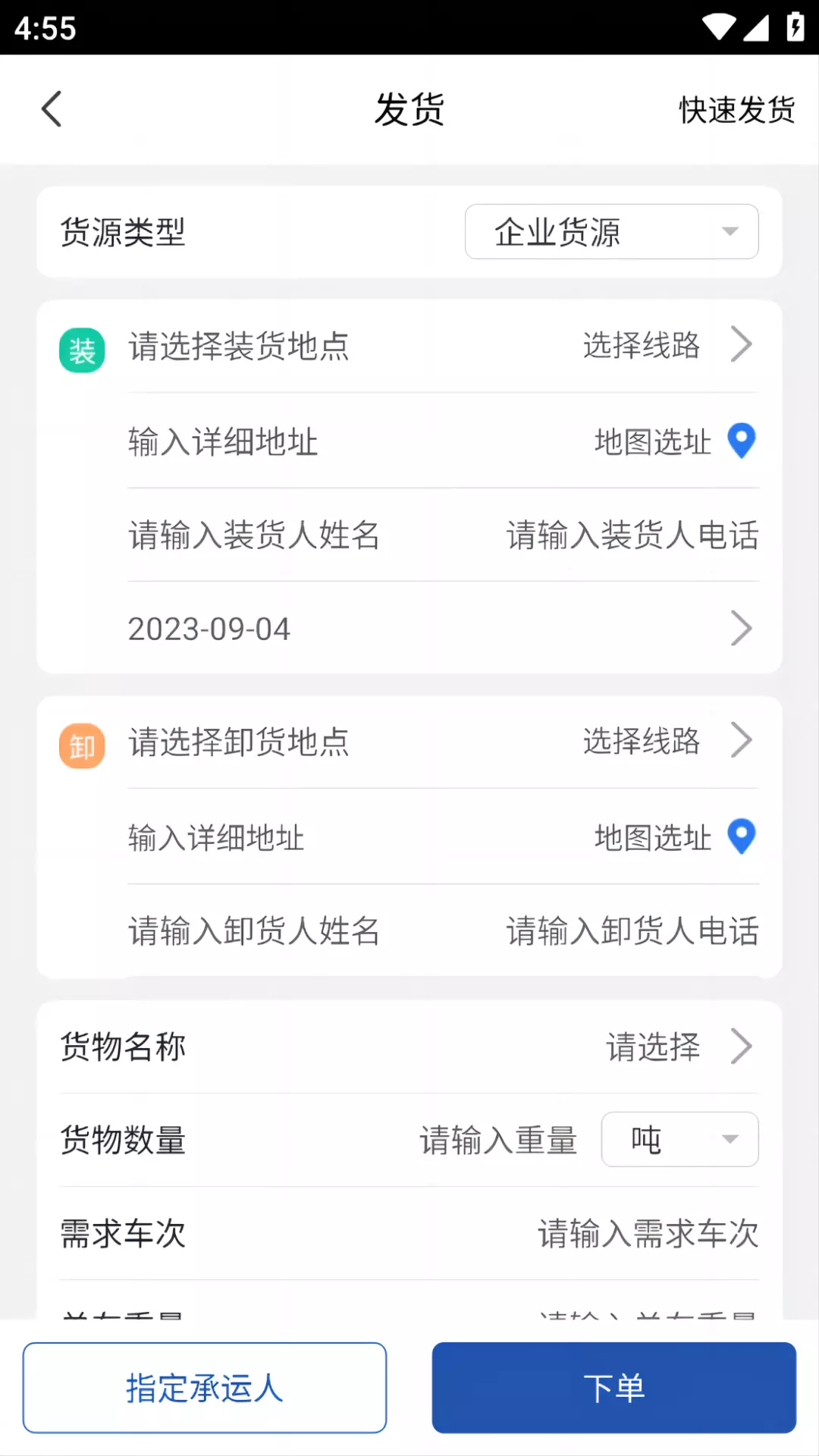Tap the 请输入重量 field
819x1456 pixels.
498,1140
